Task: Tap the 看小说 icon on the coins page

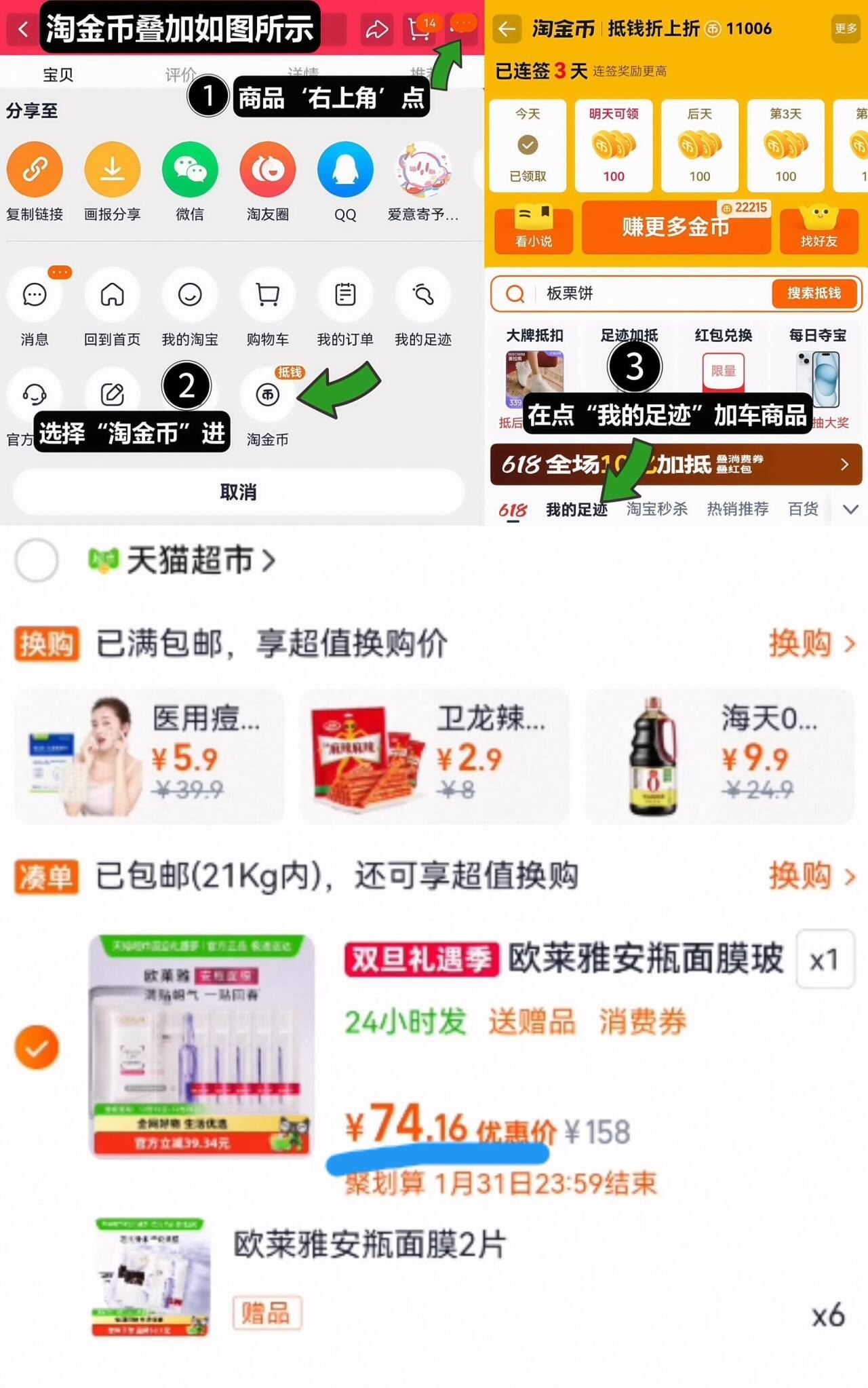Action: (x=533, y=227)
